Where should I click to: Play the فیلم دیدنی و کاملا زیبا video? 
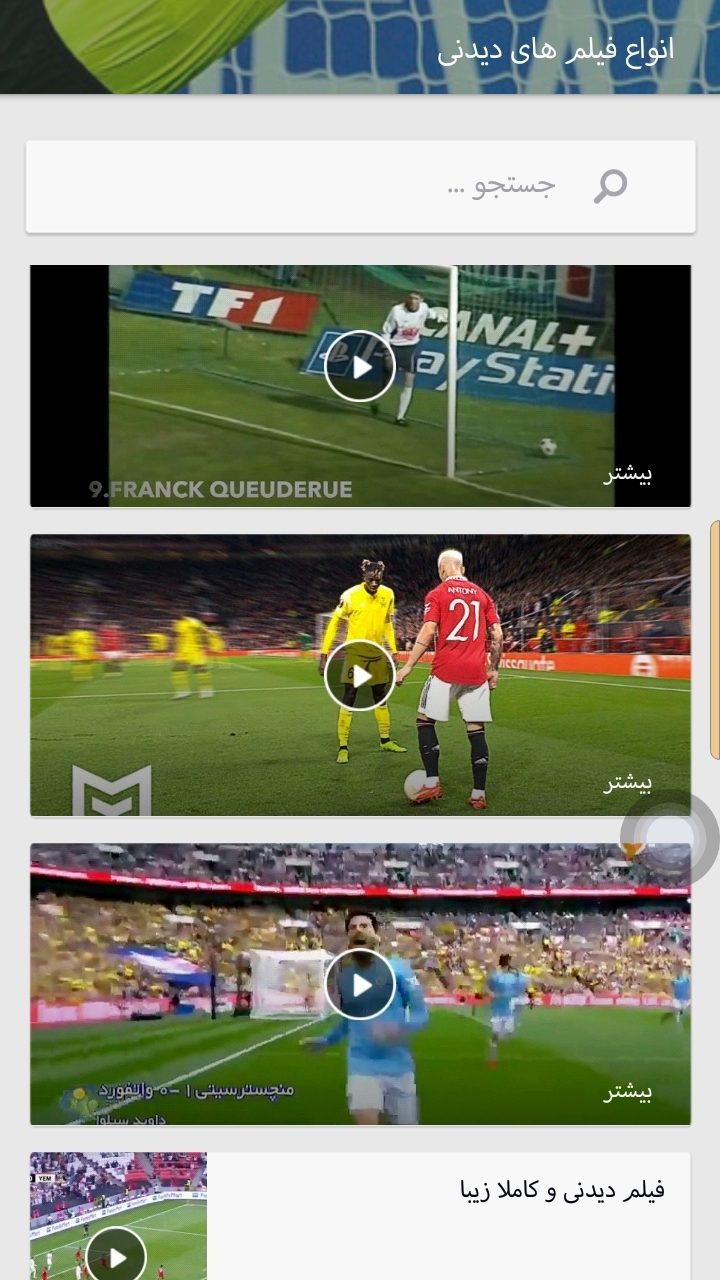tap(116, 1256)
